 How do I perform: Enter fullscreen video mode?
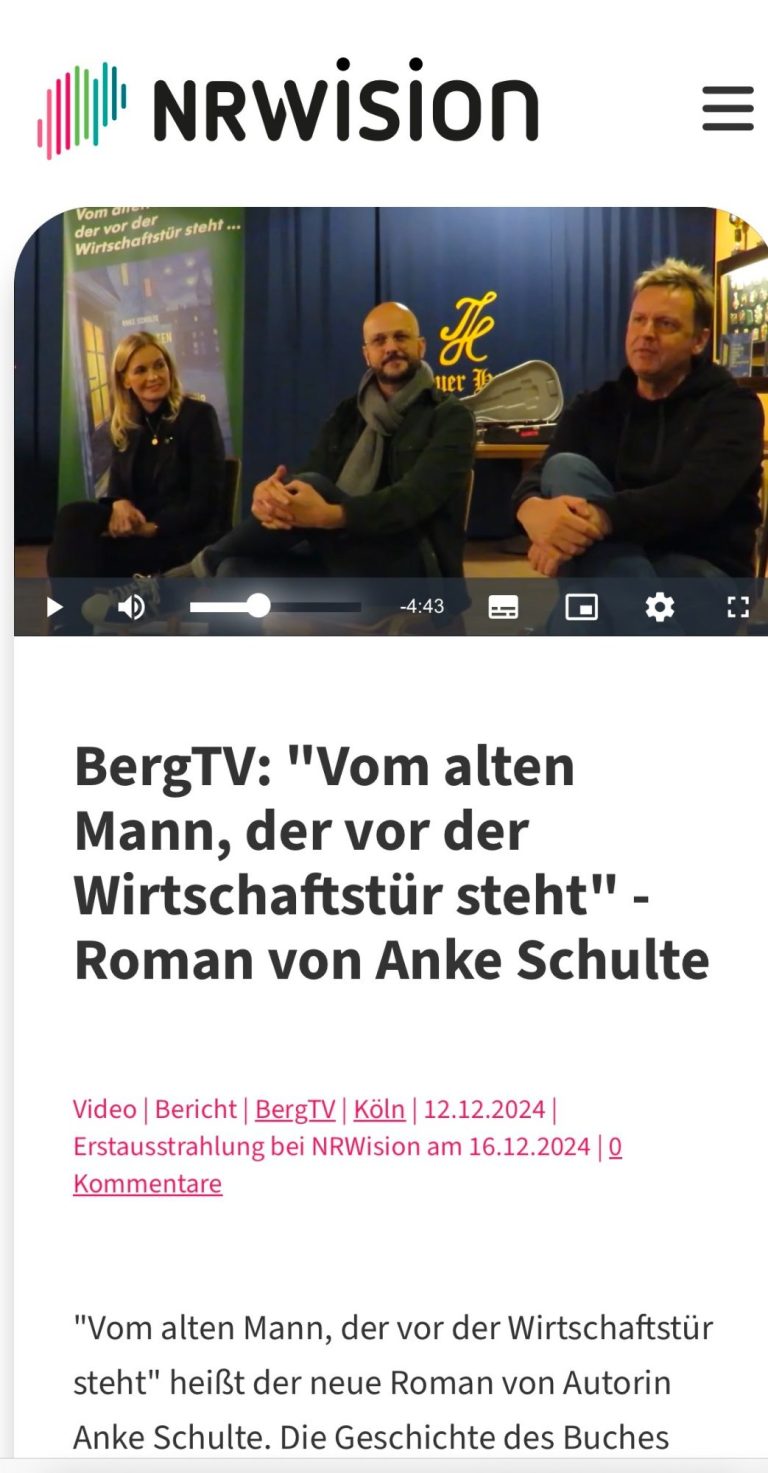point(737,607)
